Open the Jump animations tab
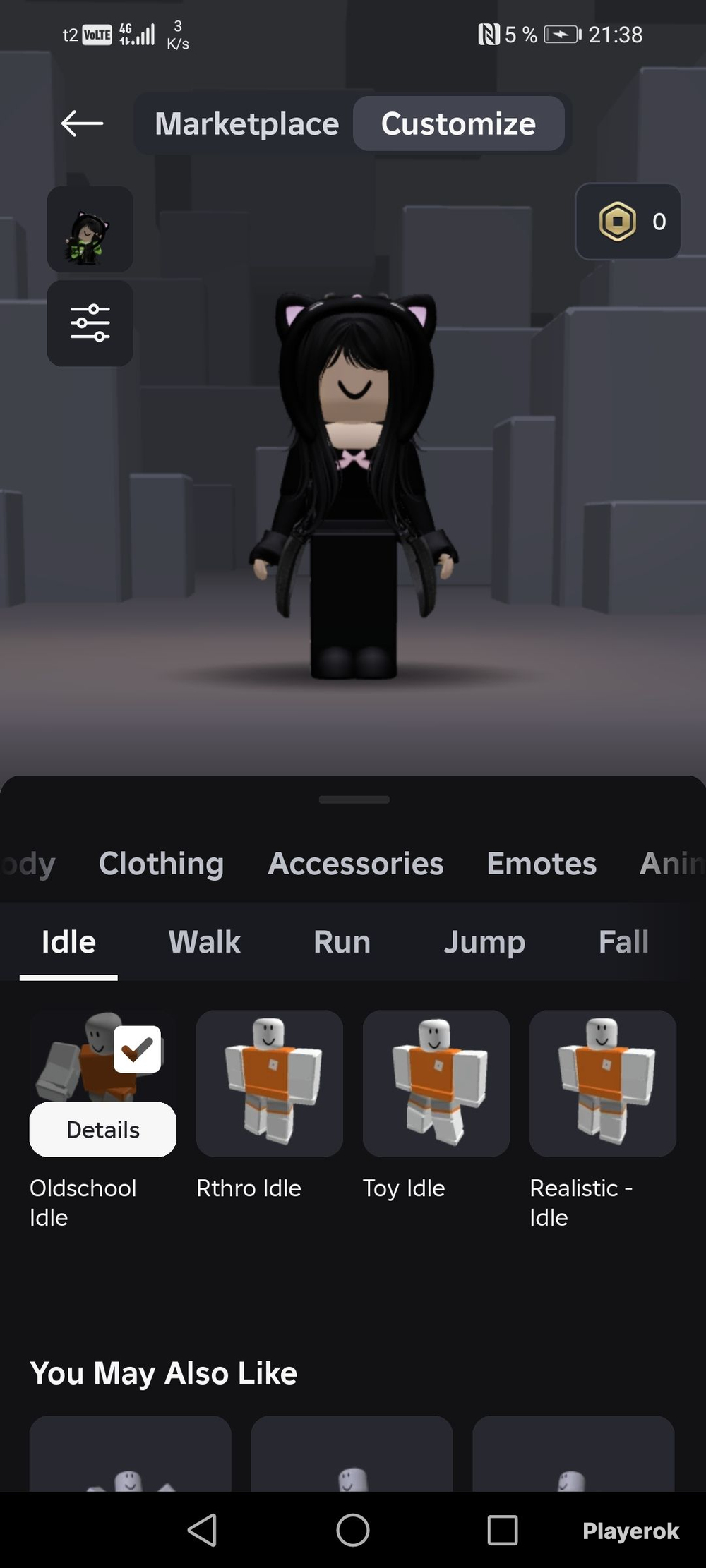Screen dimensions: 706x1568 coord(484,942)
